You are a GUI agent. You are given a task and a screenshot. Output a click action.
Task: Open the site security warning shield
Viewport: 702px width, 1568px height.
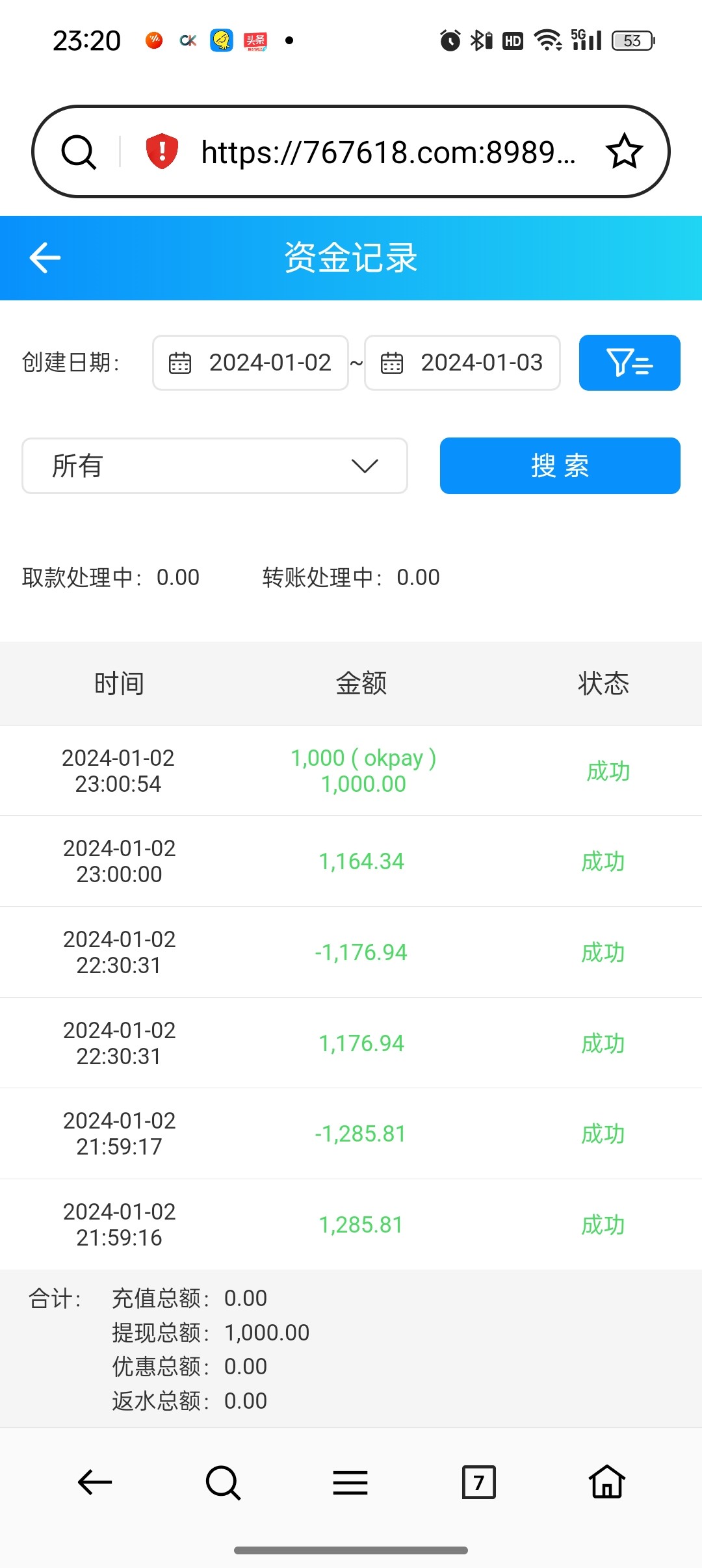pyautogui.click(x=162, y=151)
